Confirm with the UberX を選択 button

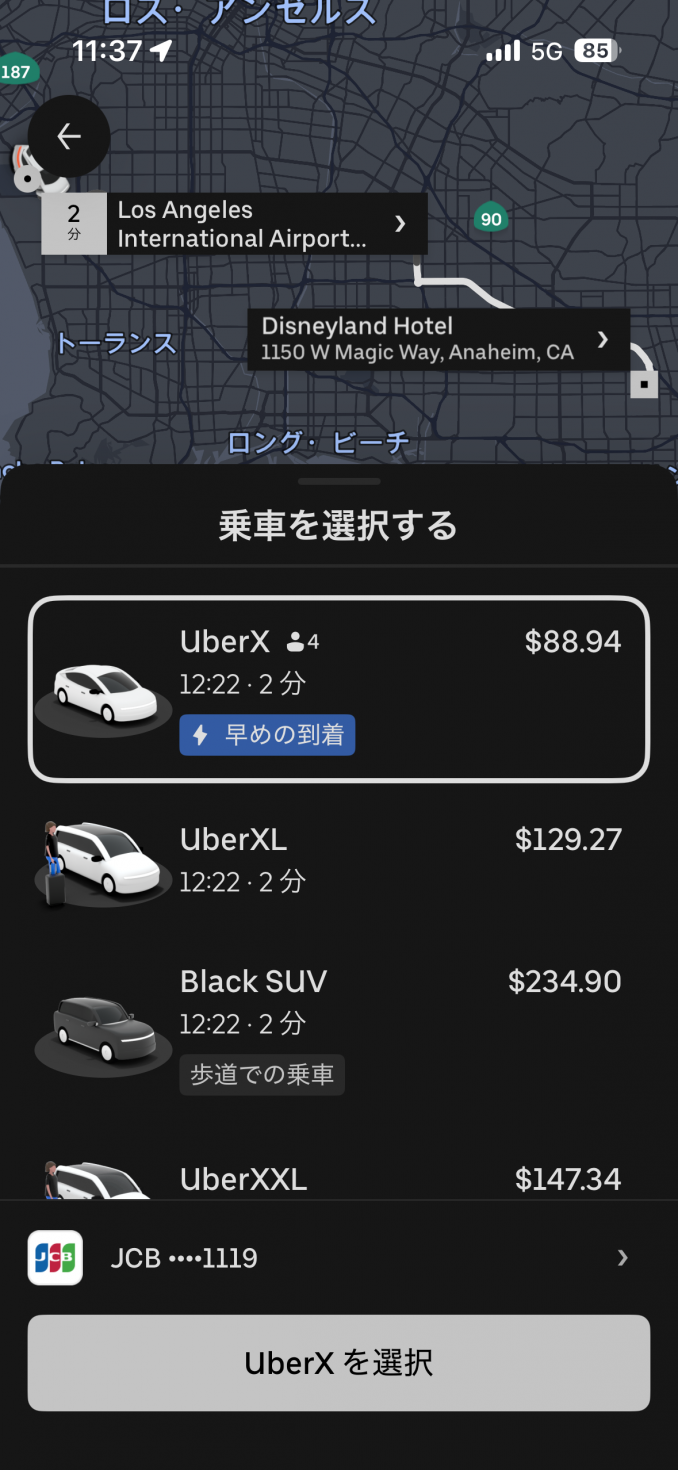click(x=338, y=1363)
